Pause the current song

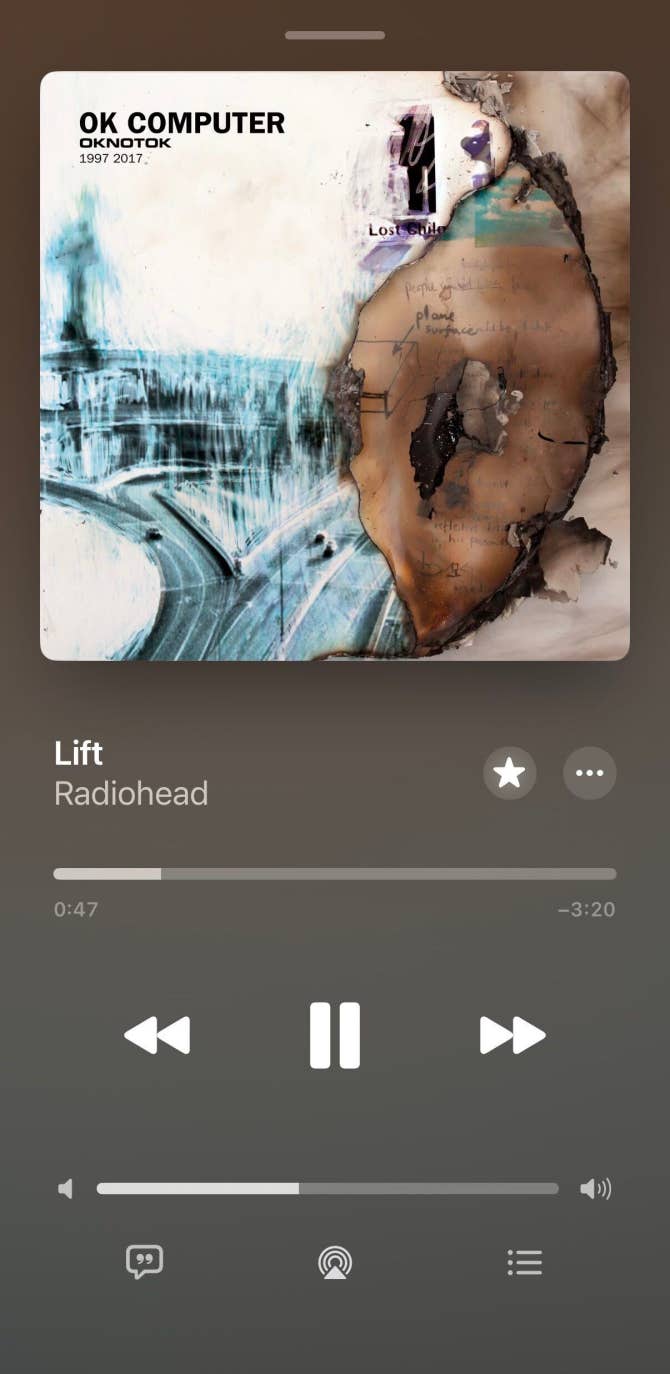[335, 1036]
